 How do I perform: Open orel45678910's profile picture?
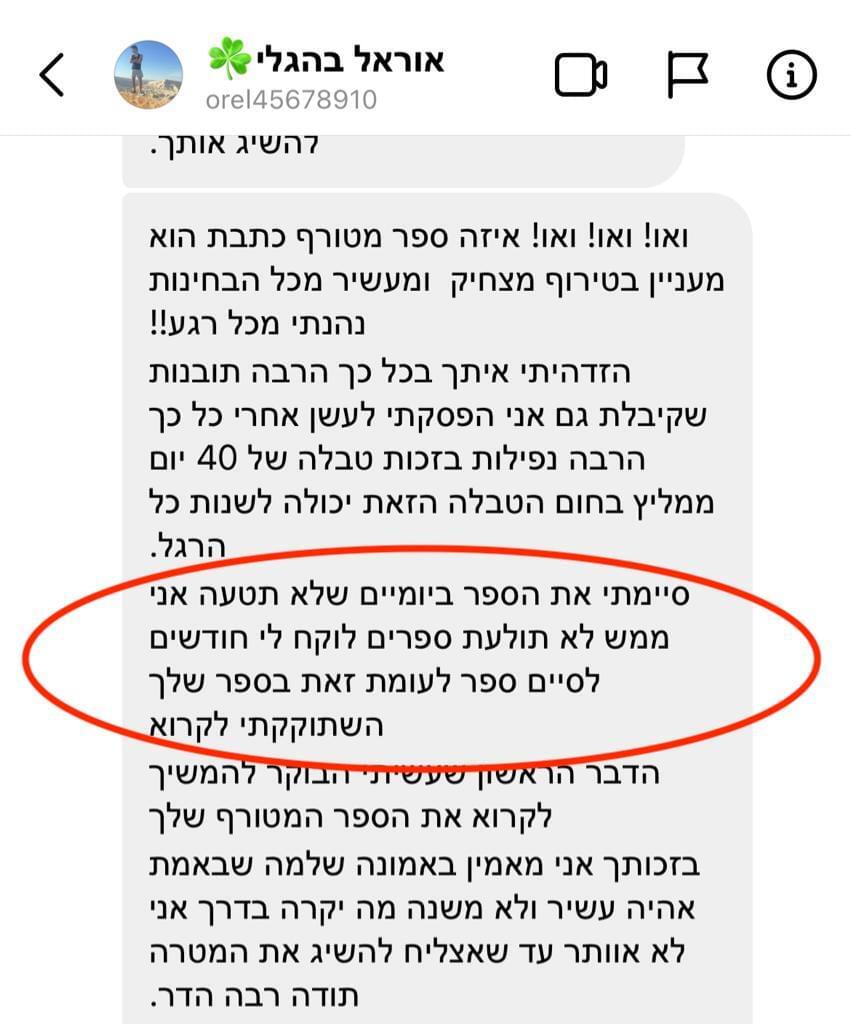(x=148, y=75)
